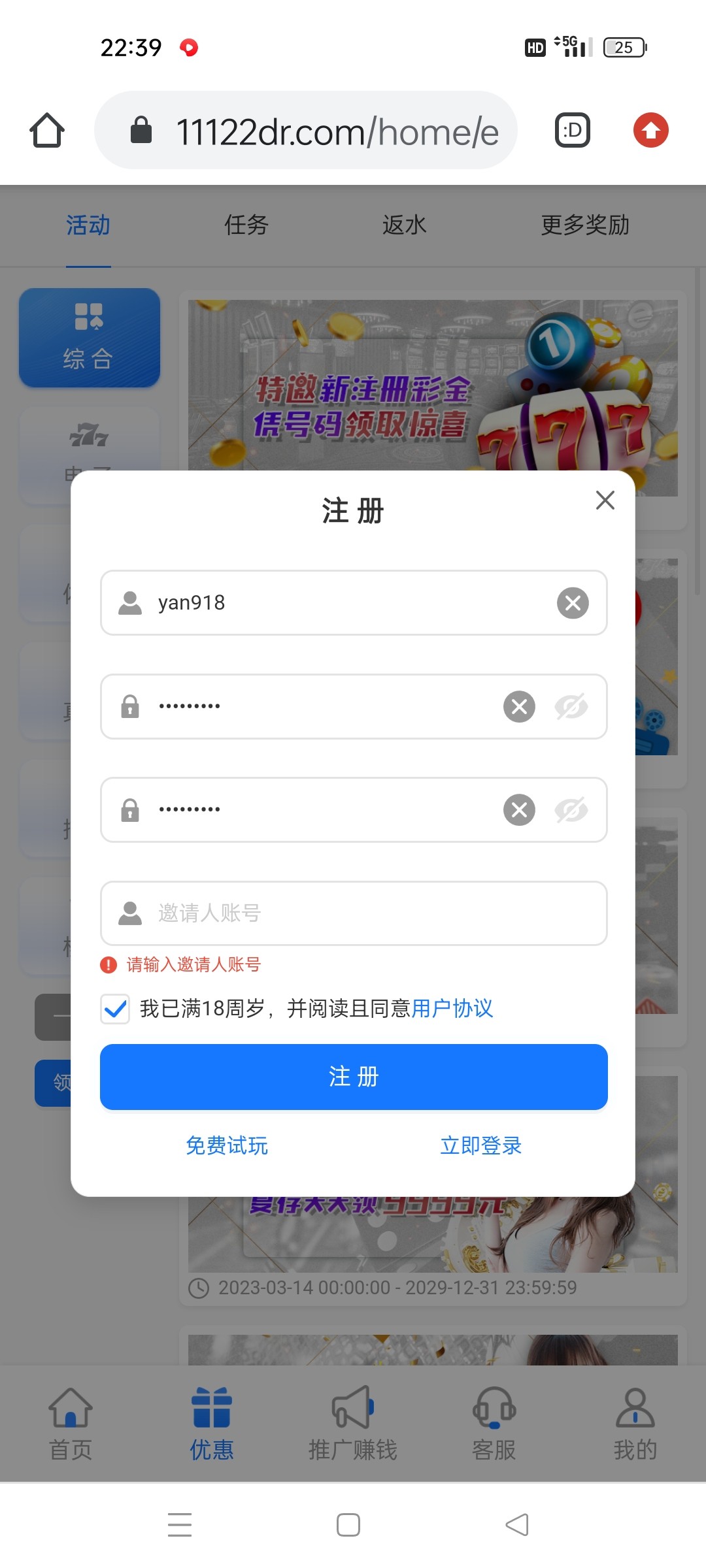The height and width of the screenshot is (1568, 706).
Task: Choose 免费试玩
Action: (227, 1146)
